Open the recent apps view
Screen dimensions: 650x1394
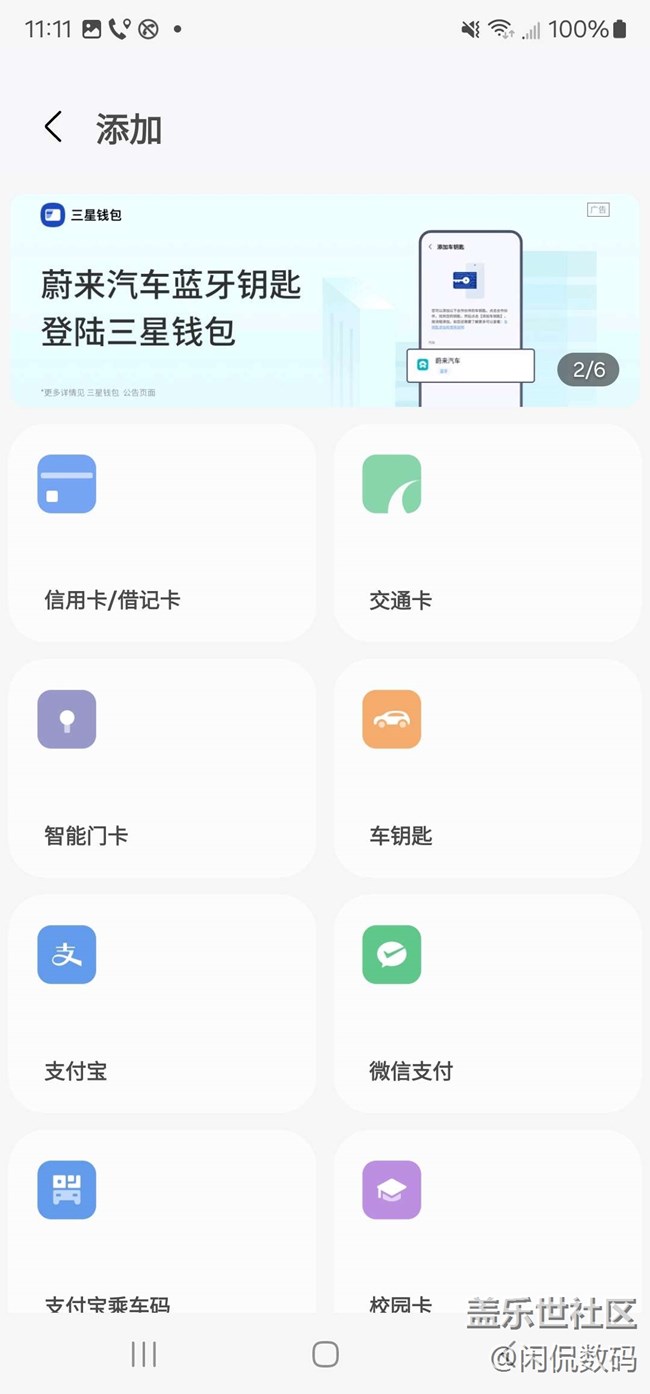click(x=144, y=1354)
